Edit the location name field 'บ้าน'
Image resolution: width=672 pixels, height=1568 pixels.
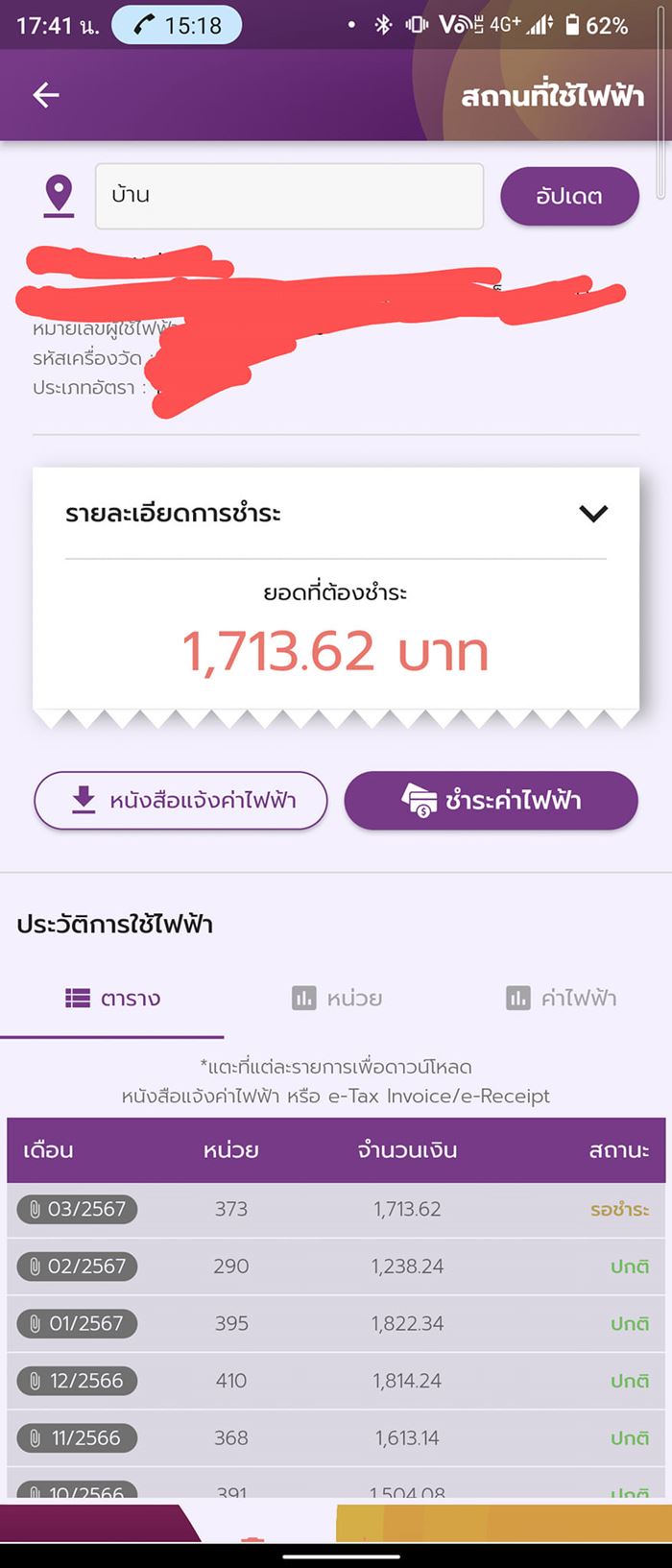288,196
